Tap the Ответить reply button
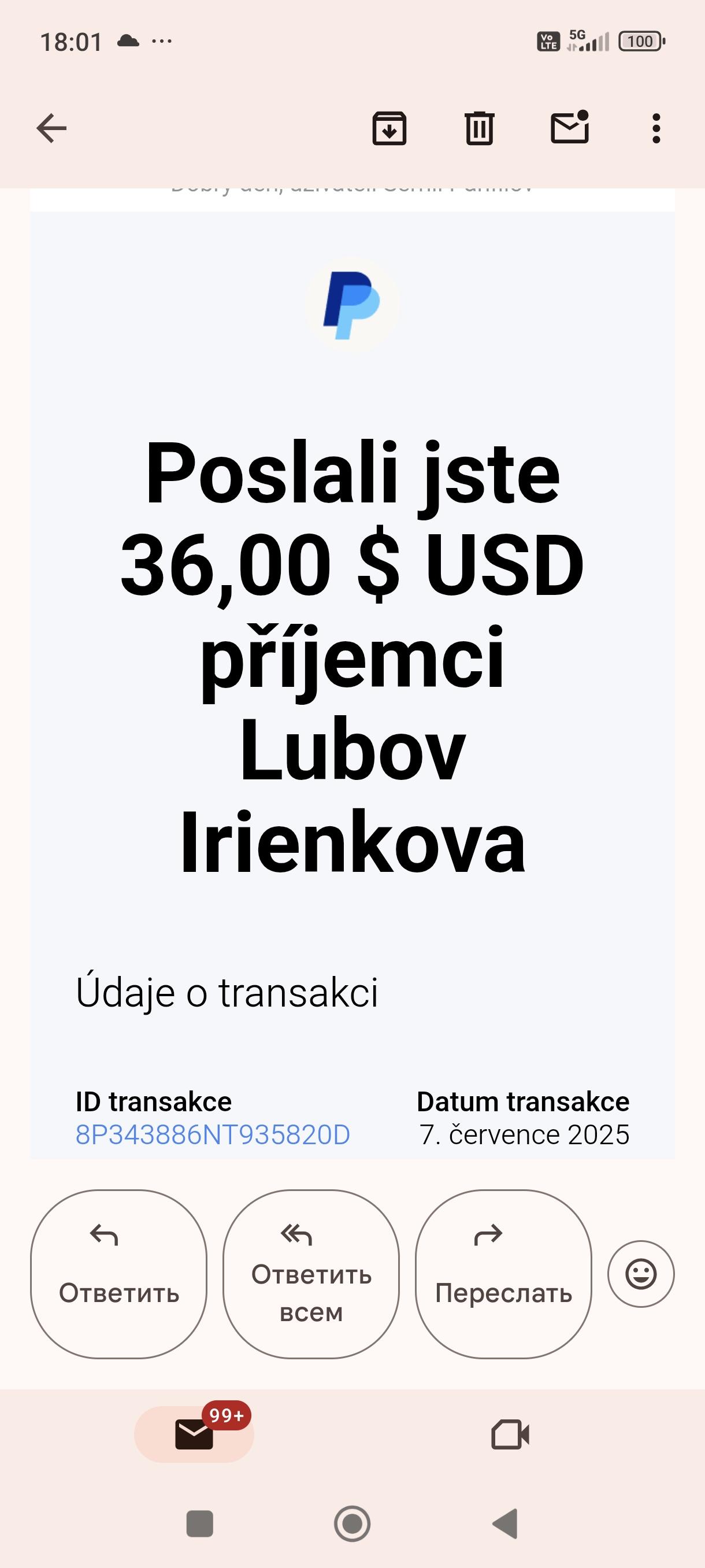 click(118, 1274)
